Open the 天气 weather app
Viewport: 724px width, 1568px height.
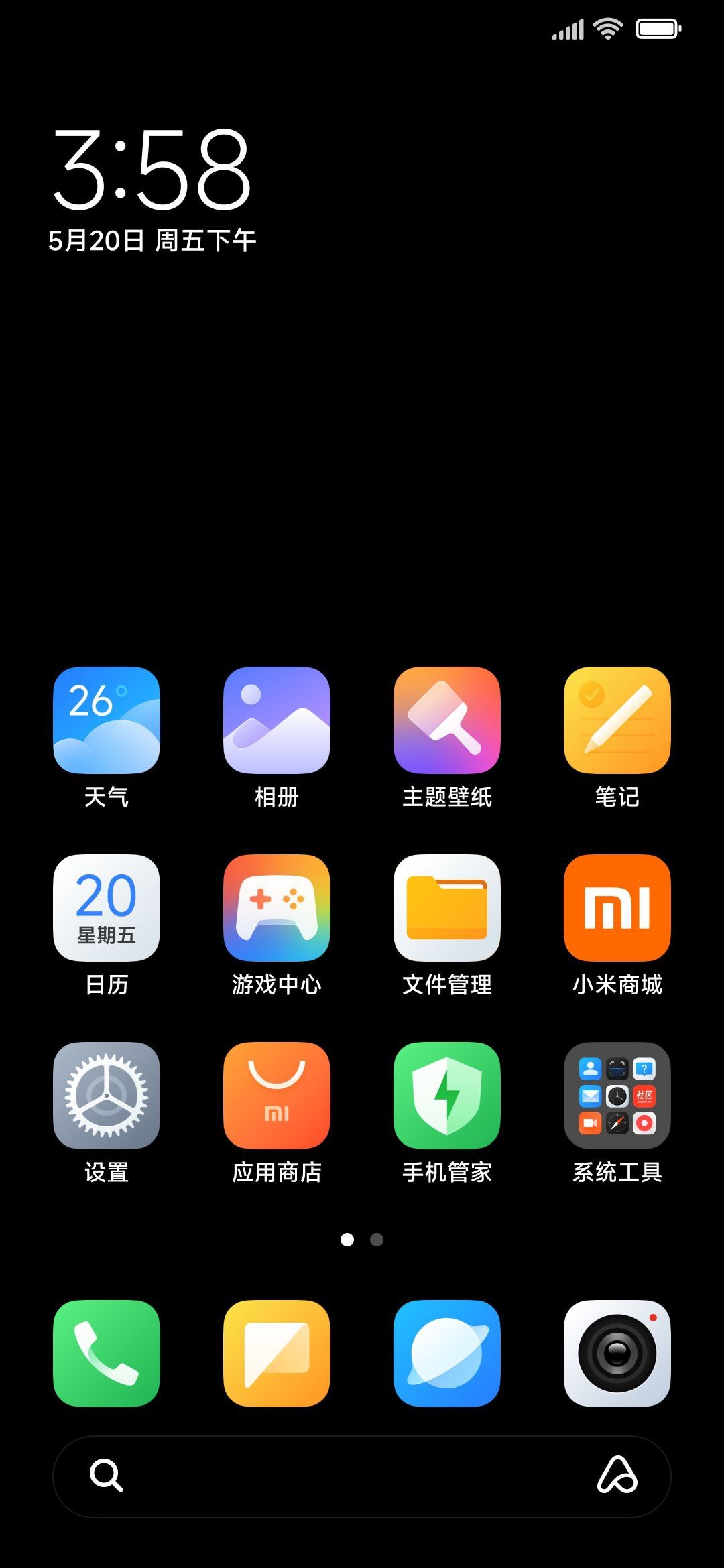click(107, 720)
